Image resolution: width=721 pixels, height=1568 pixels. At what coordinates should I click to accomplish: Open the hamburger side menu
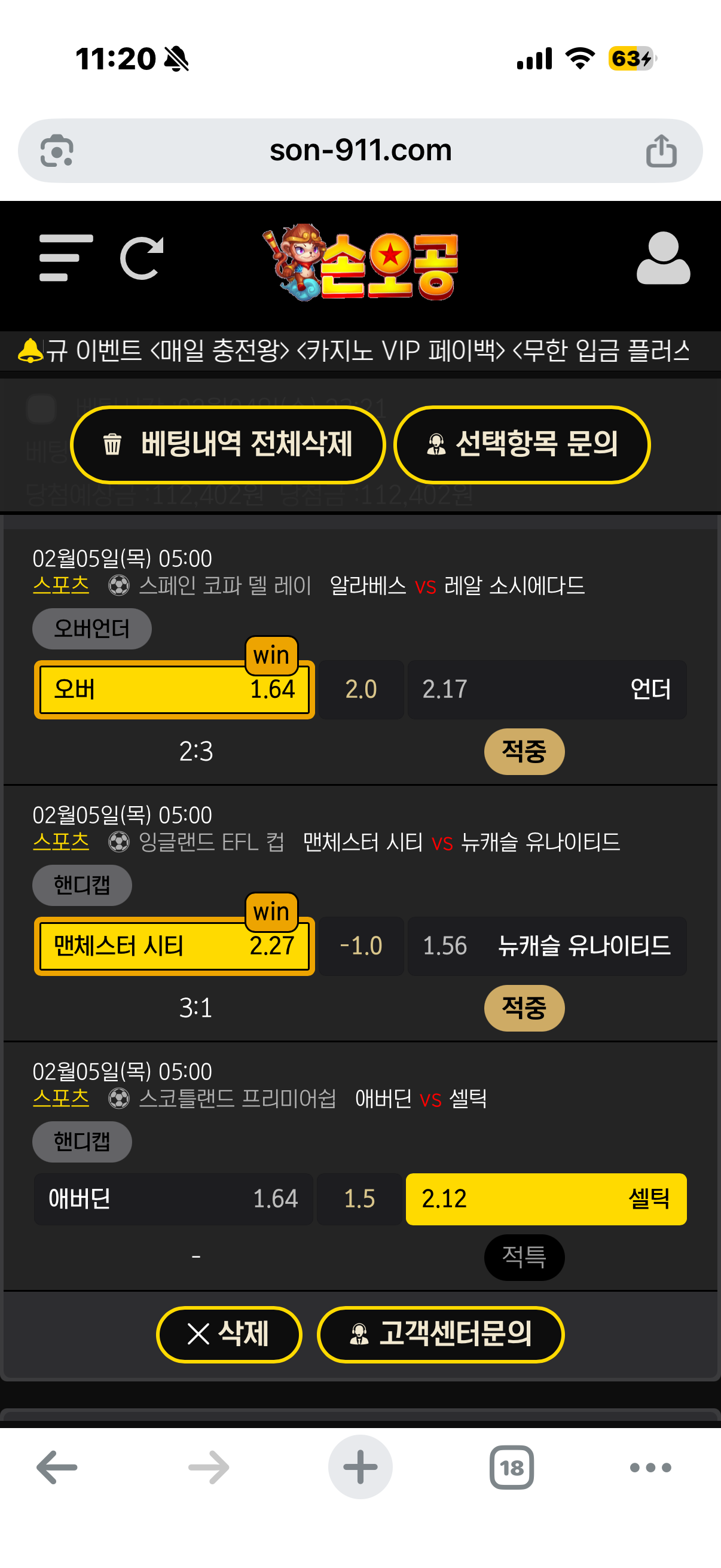tap(65, 258)
